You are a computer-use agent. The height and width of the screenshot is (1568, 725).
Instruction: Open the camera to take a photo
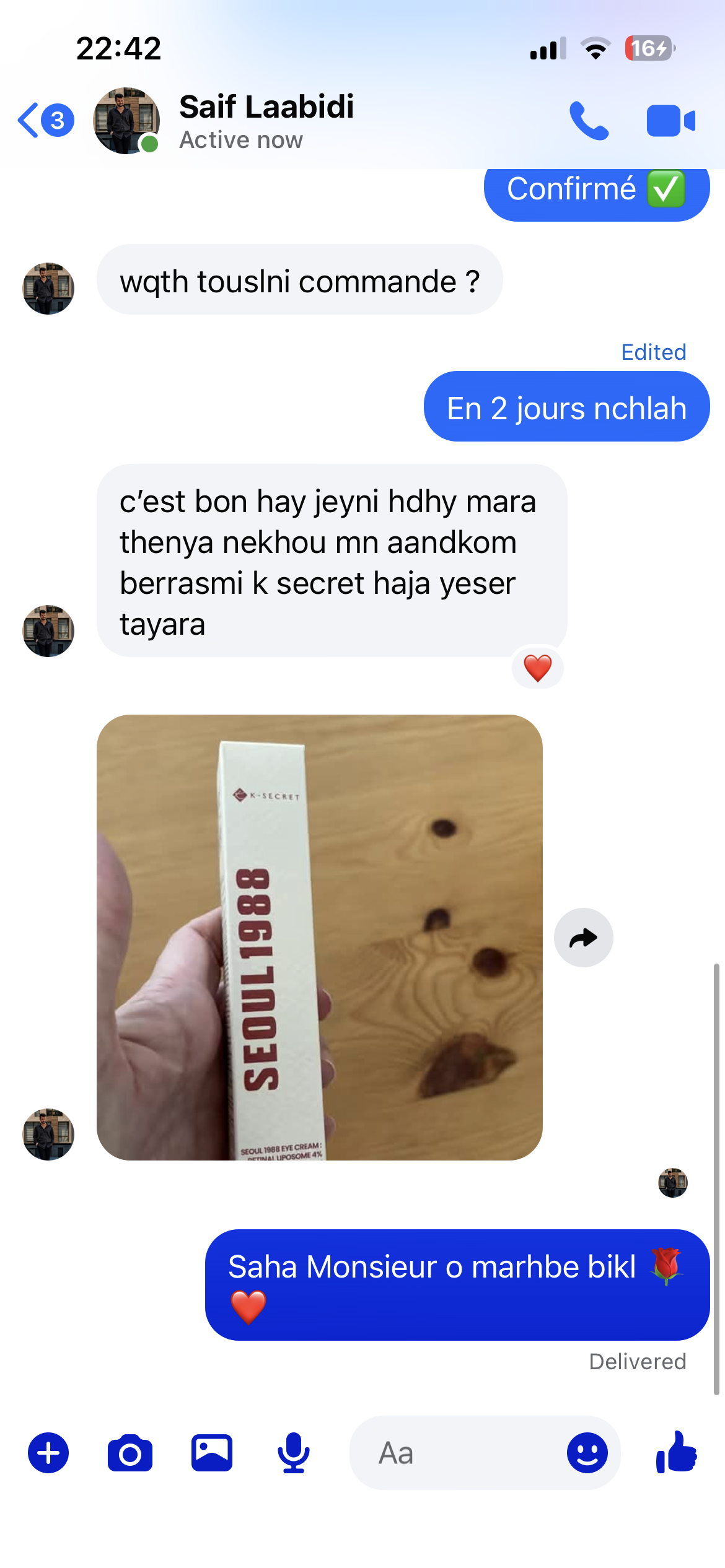[x=130, y=1452]
